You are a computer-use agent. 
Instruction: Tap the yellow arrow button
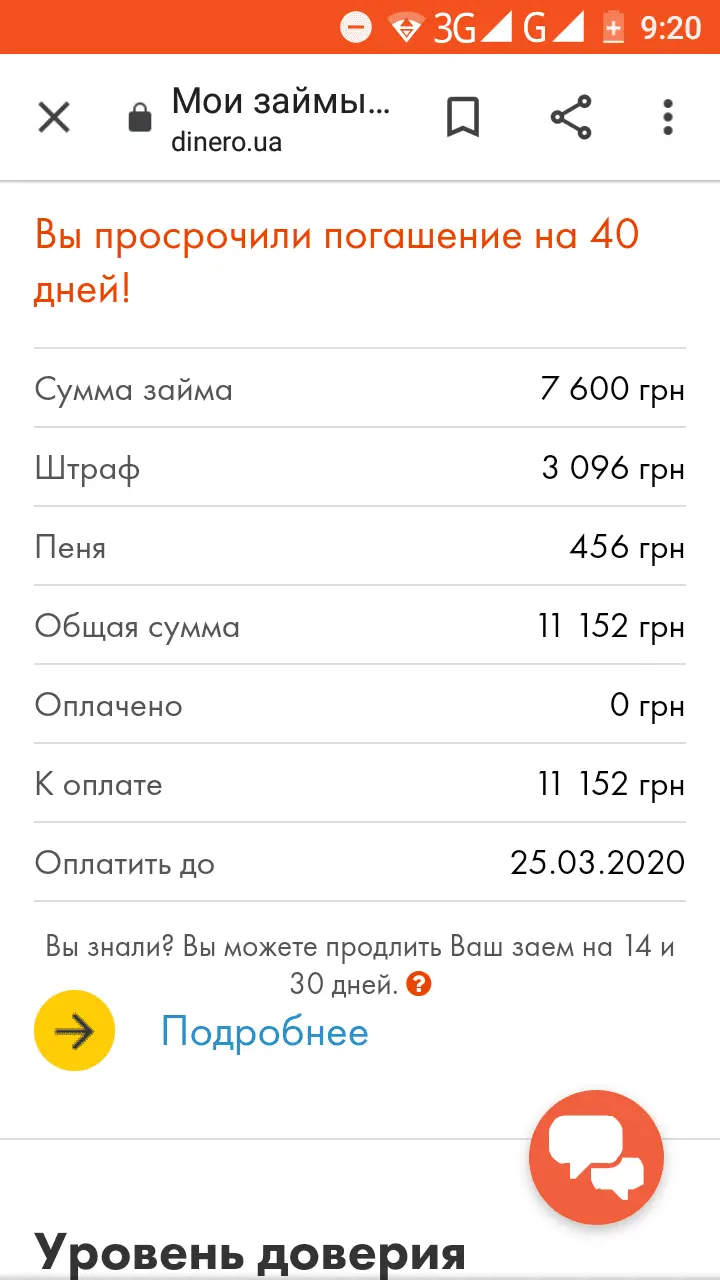[x=75, y=1031]
